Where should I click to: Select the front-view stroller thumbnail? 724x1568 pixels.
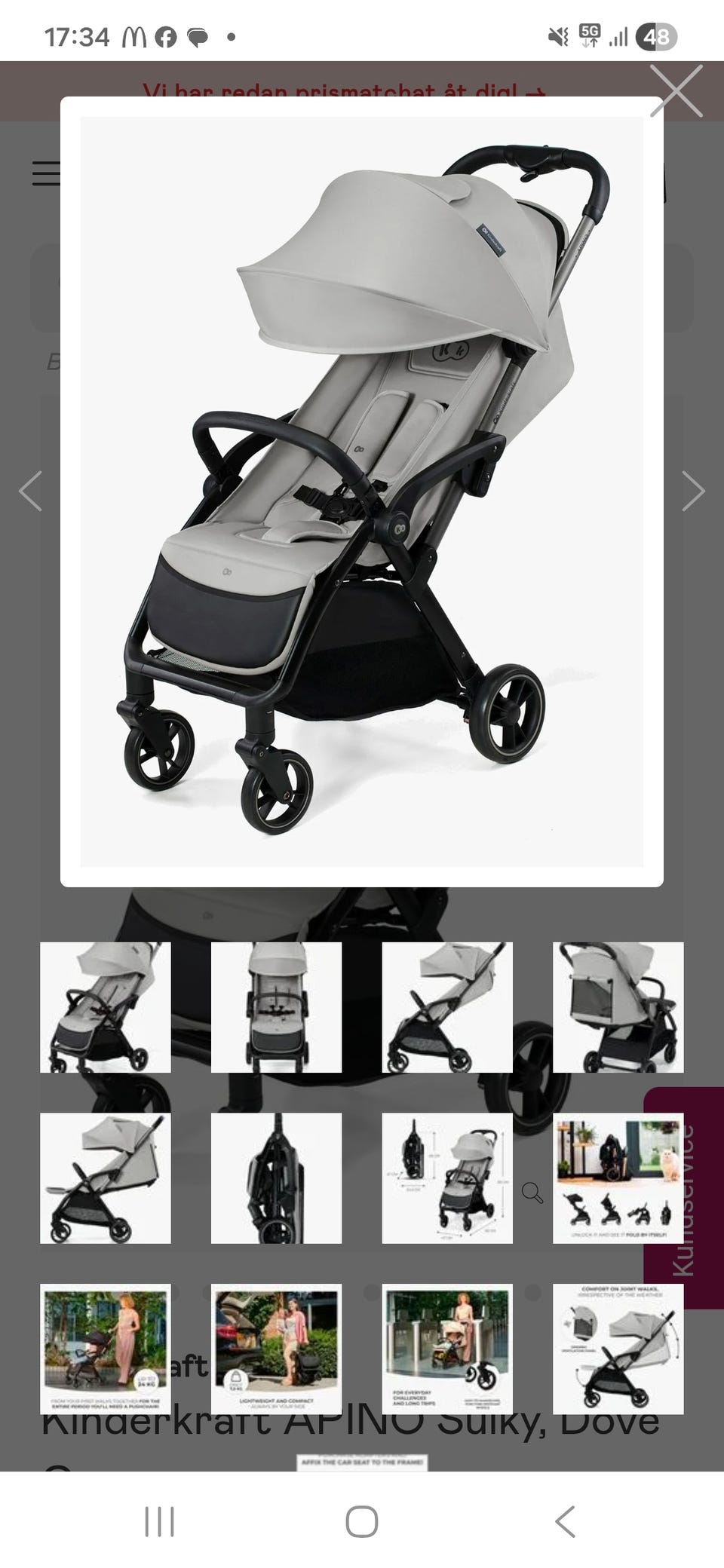(x=276, y=1007)
